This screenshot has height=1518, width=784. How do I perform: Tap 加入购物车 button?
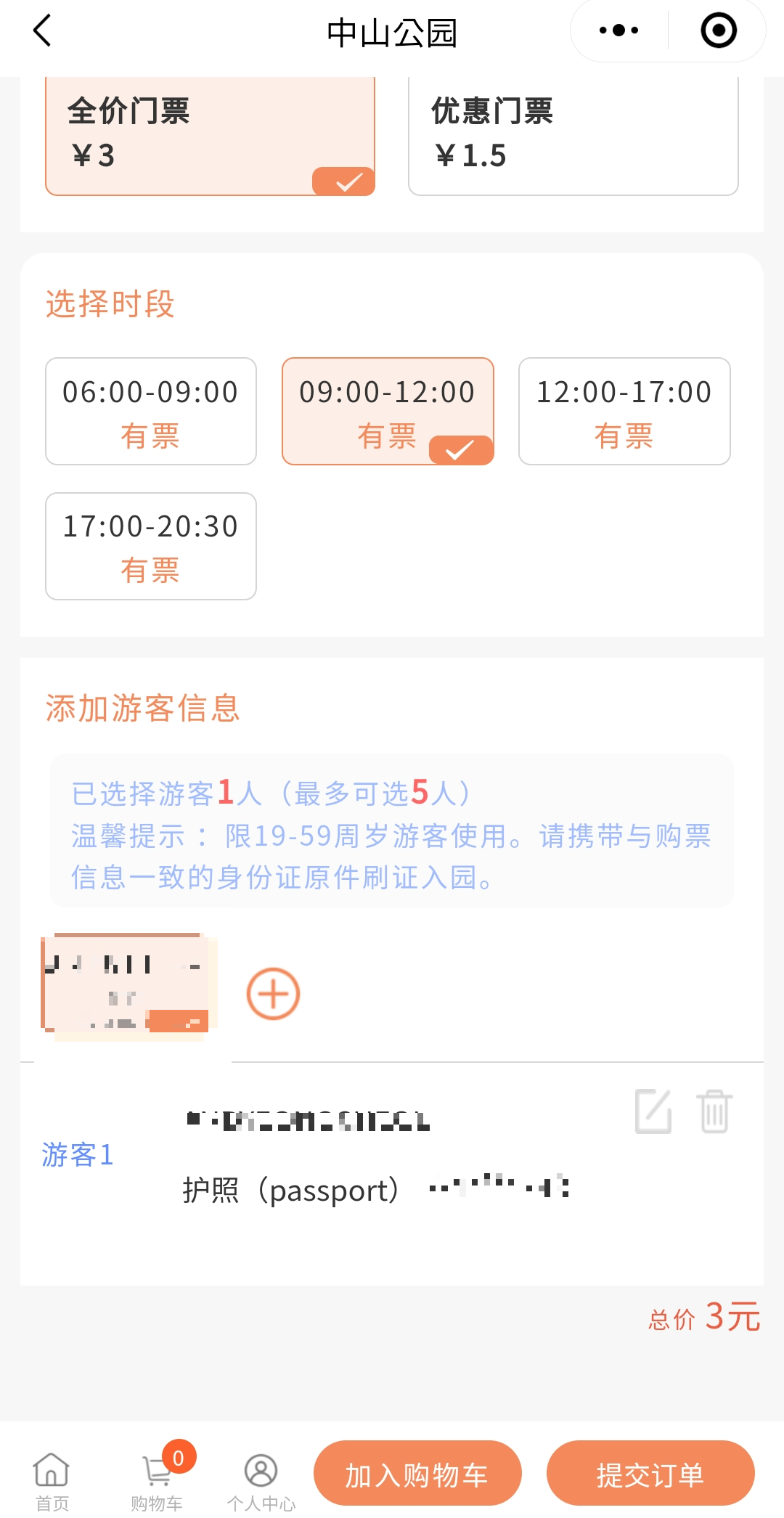coord(417,1474)
